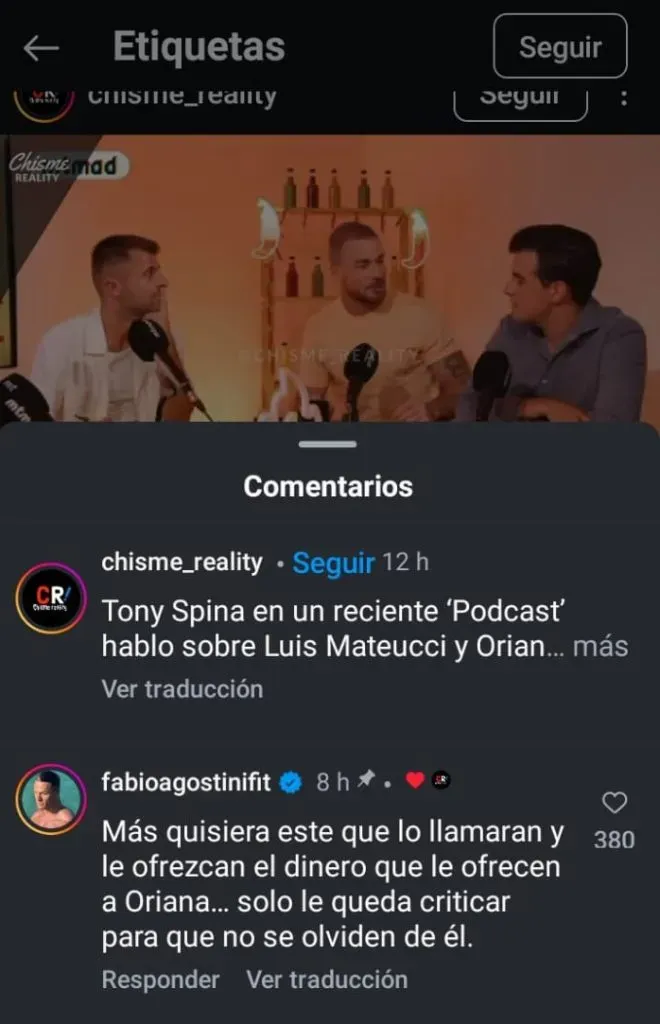Screen dimensions: 660x1024
Task: Open chisme_reality's avatar in the comments
Action: tap(50, 598)
